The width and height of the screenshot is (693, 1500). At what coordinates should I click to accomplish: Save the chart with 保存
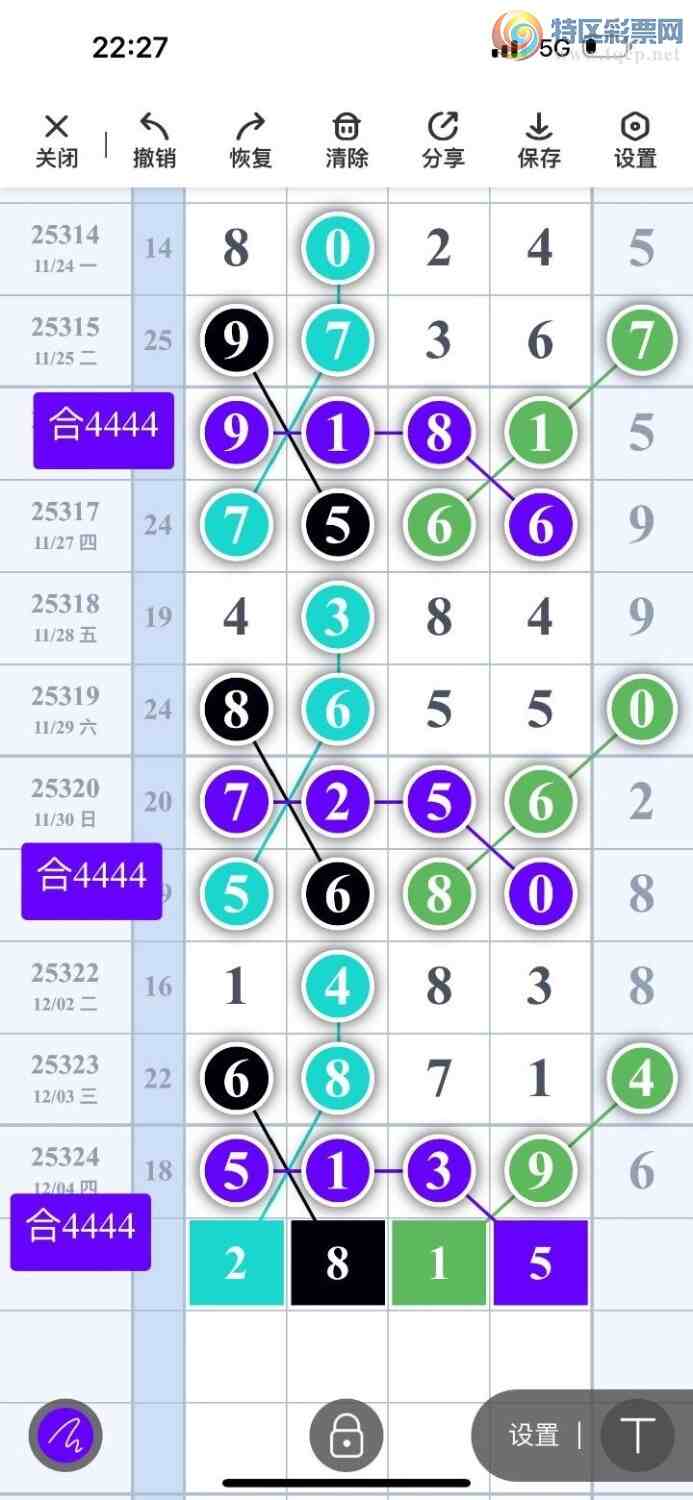pos(539,140)
